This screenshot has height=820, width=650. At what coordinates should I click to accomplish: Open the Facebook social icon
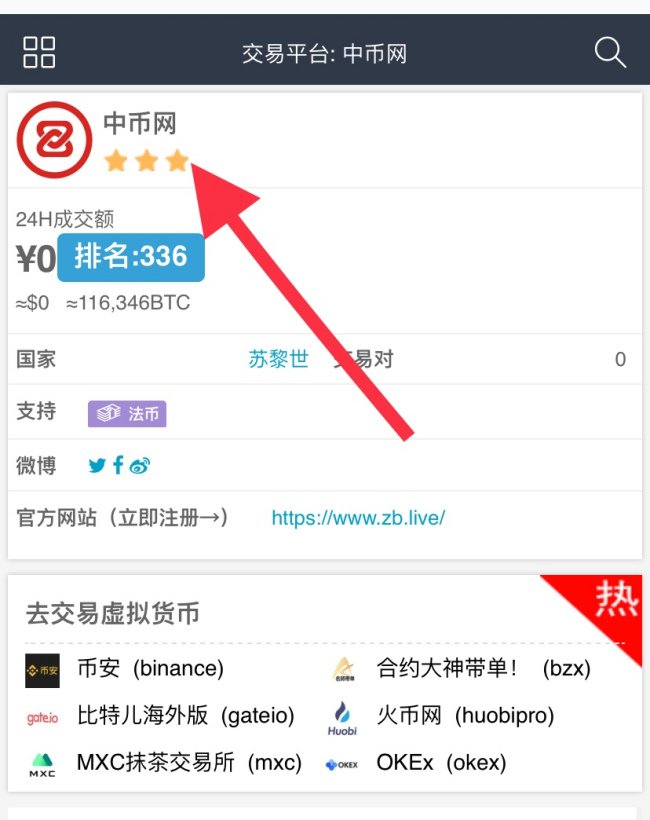(118, 465)
